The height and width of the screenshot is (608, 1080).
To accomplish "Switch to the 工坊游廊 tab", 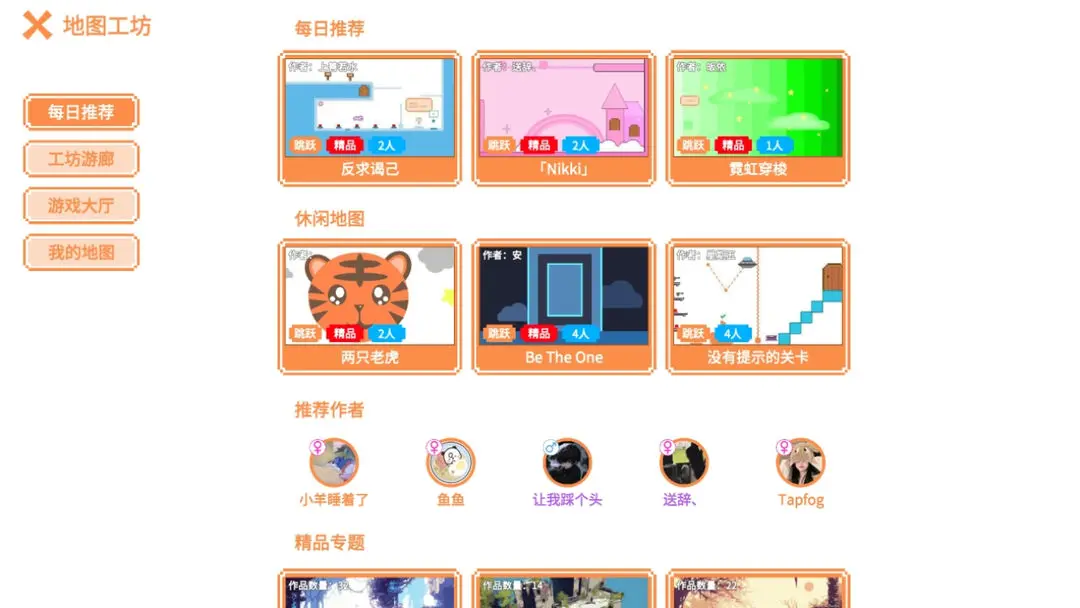I will (x=81, y=159).
